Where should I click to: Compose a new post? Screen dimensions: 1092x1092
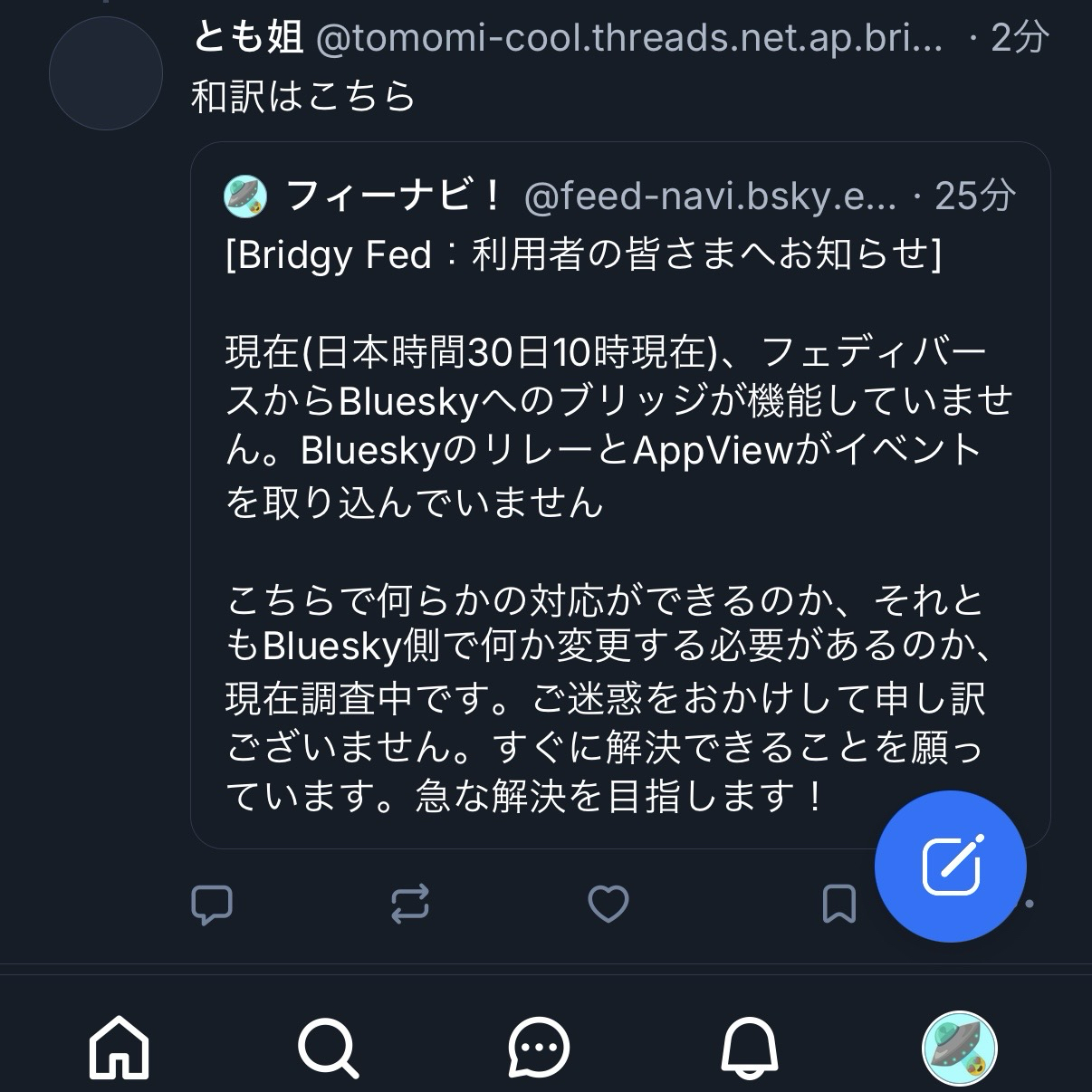[x=950, y=867]
